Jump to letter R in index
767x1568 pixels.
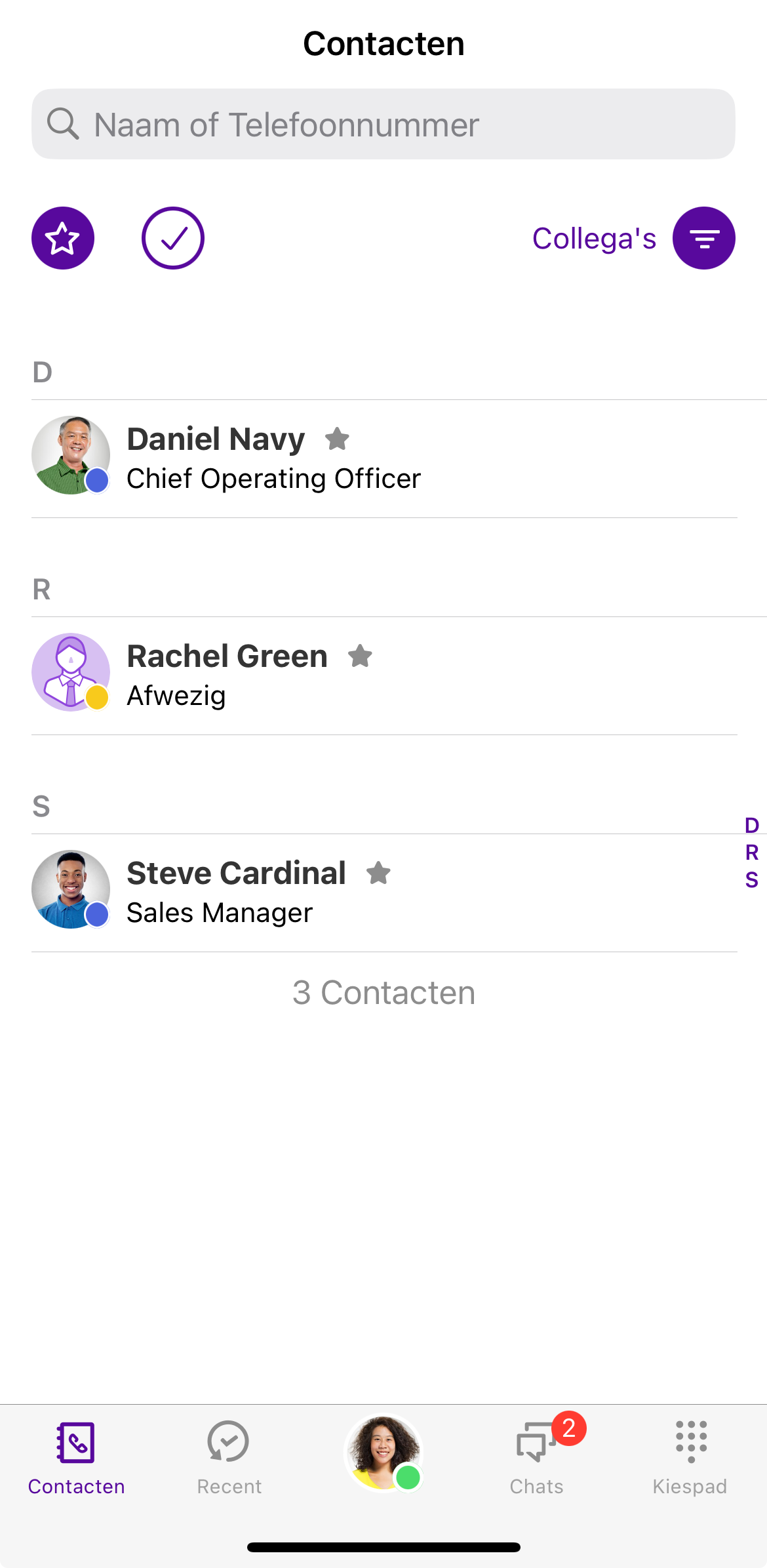(x=751, y=853)
